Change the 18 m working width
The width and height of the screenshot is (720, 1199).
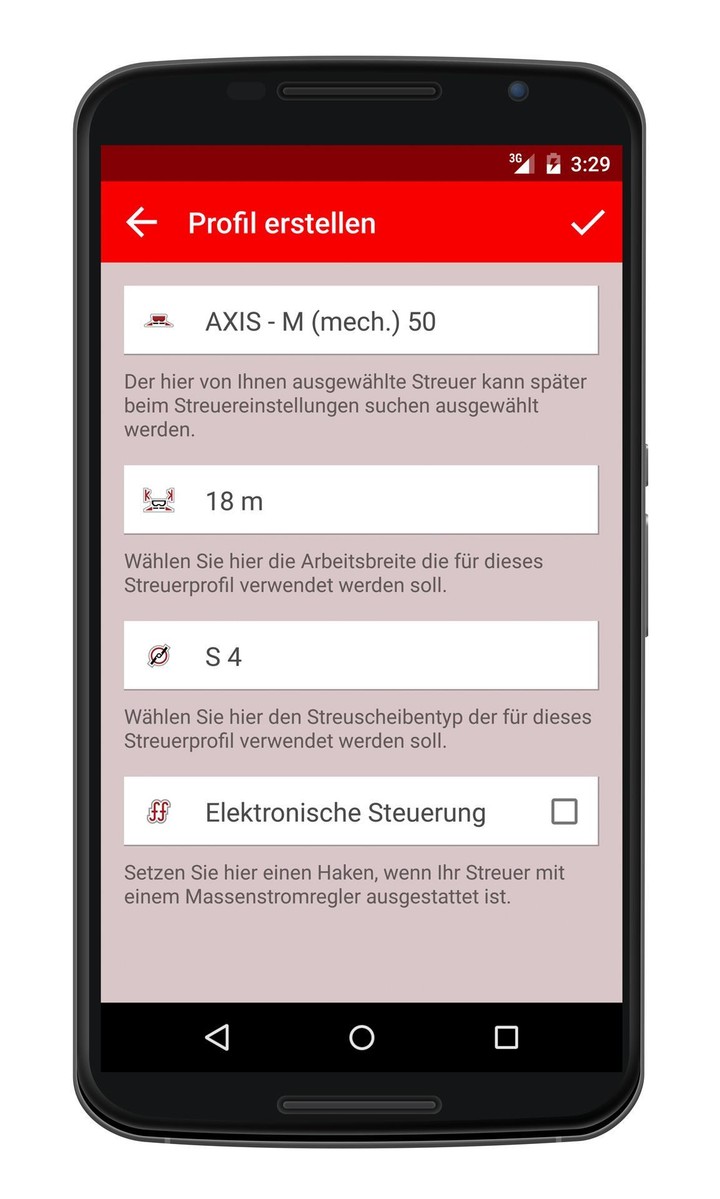tap(360, 500)
